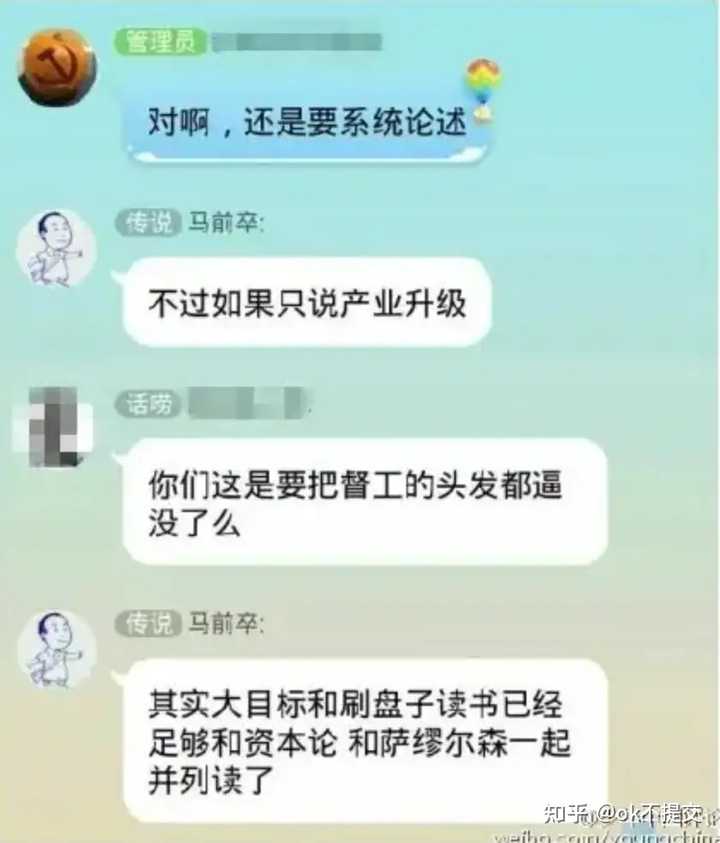Tap 马前卒's avatar beside '不过如果只说产业升级'
720x843 pixels.
(56, 249)
